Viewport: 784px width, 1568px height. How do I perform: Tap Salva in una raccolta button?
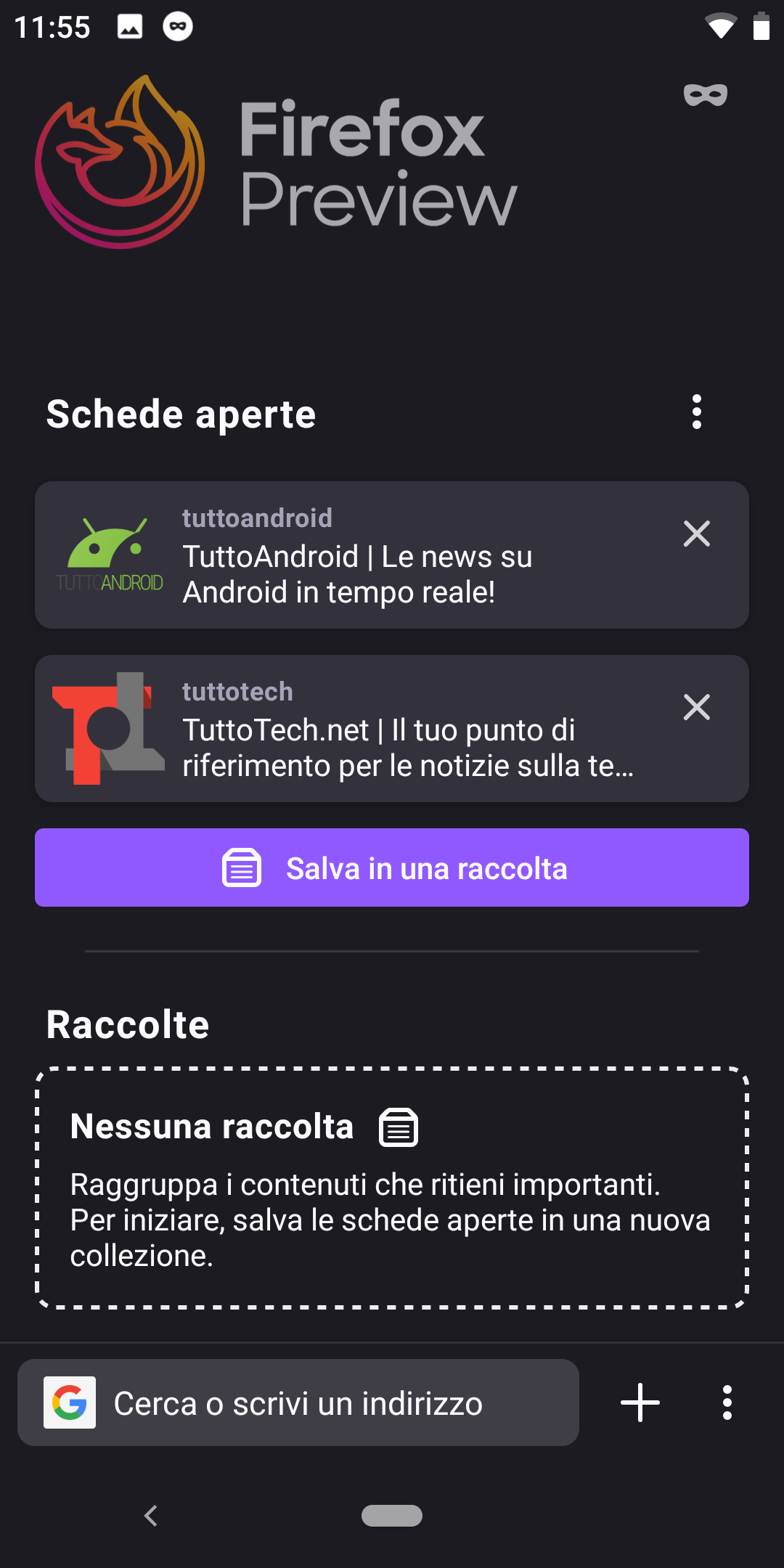[x=392, y=867]
